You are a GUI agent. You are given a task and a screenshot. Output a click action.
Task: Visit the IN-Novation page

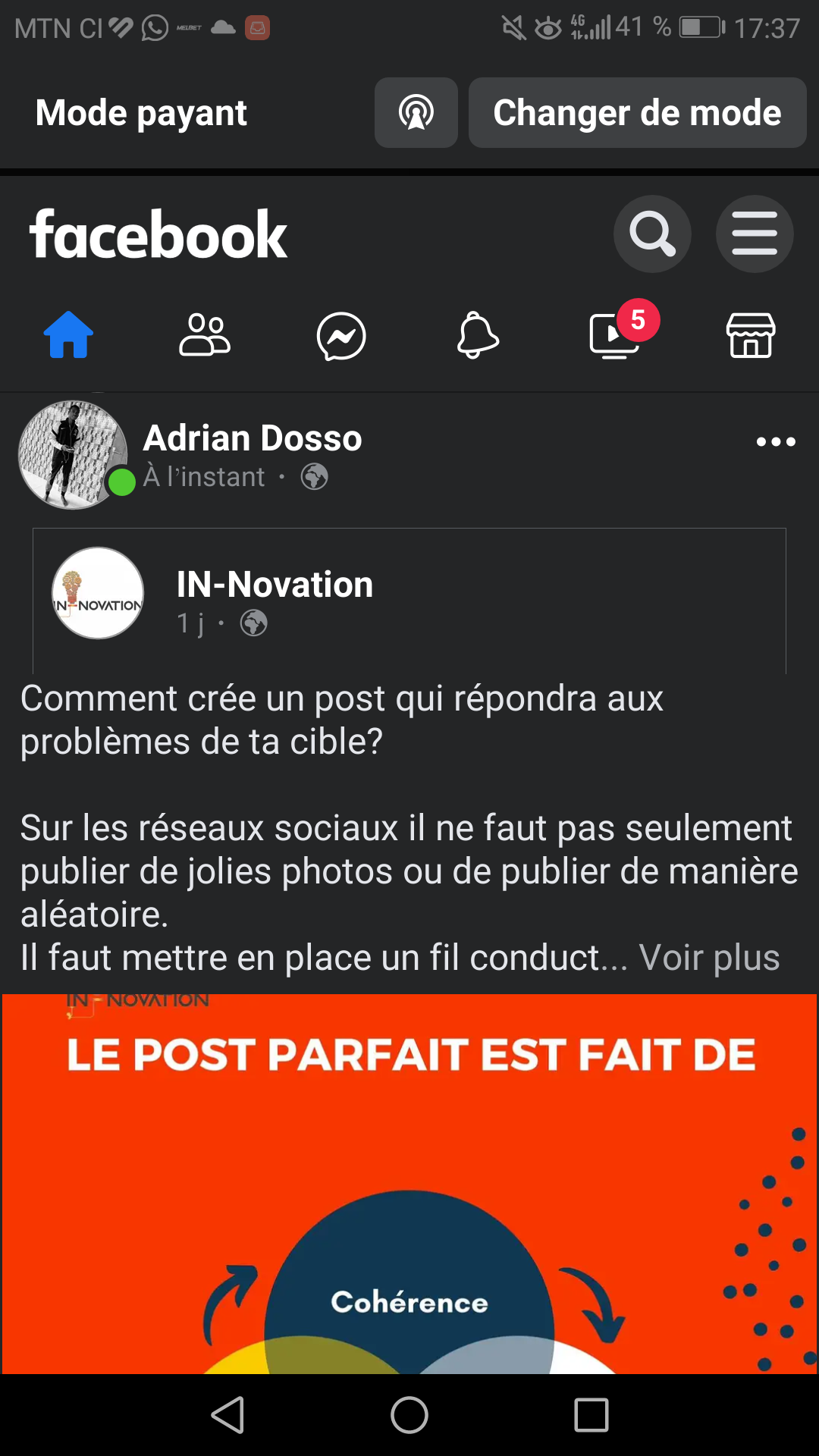275,585
